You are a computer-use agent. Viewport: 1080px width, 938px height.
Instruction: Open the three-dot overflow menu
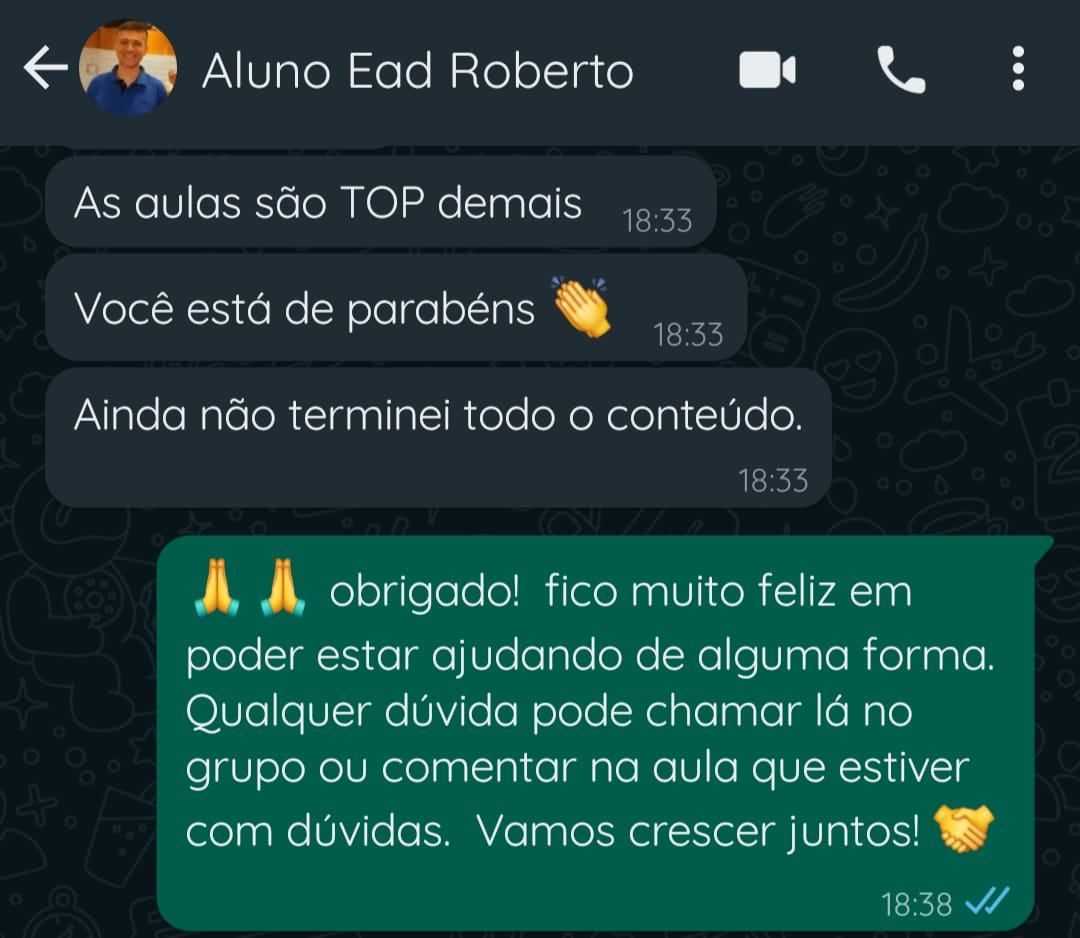[x=1018, y=70]
